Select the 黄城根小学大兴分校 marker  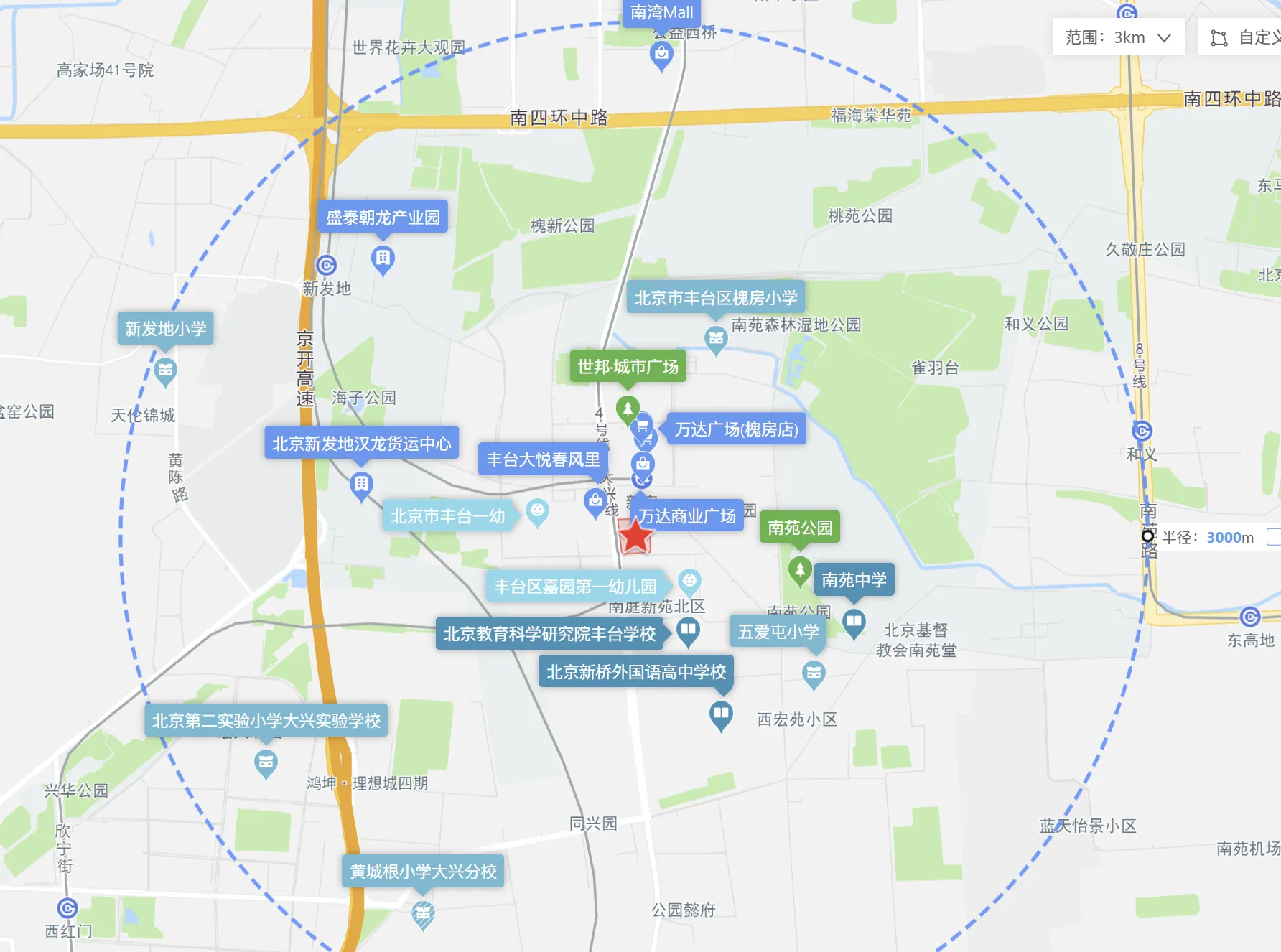click(x=423, y=872)
